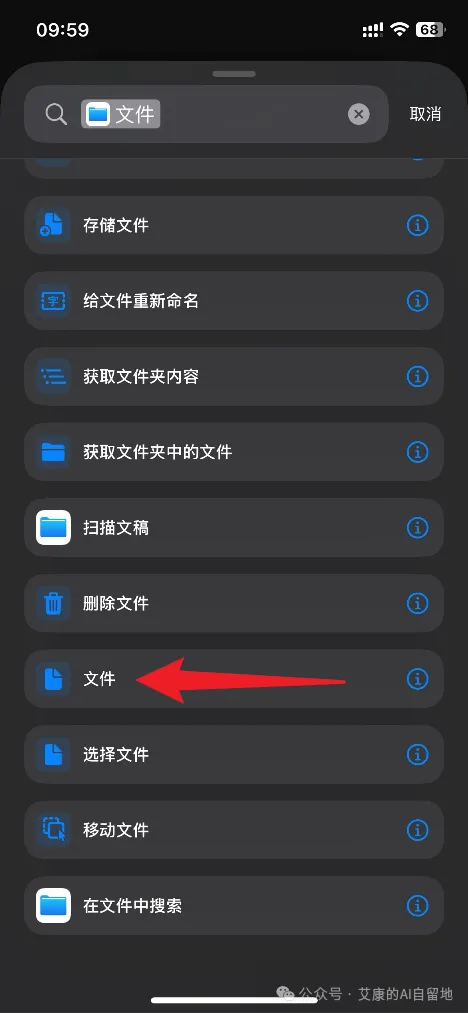
Task: Open info for 在文件中搜索
Action: click(418, 906)
